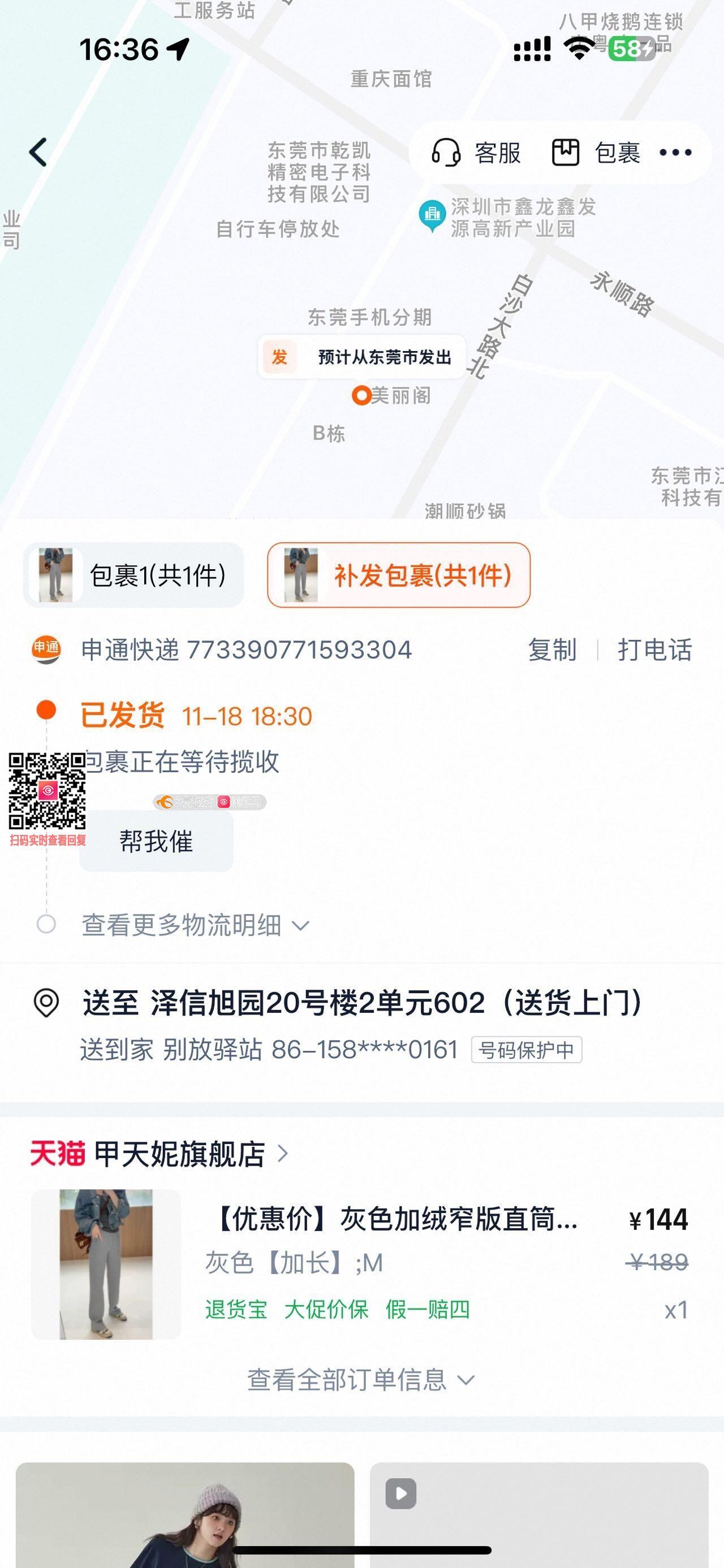Tap 帮我催 to urge the shipment
Viewport: 724px width, 1568px height.
tap(157, 842)
